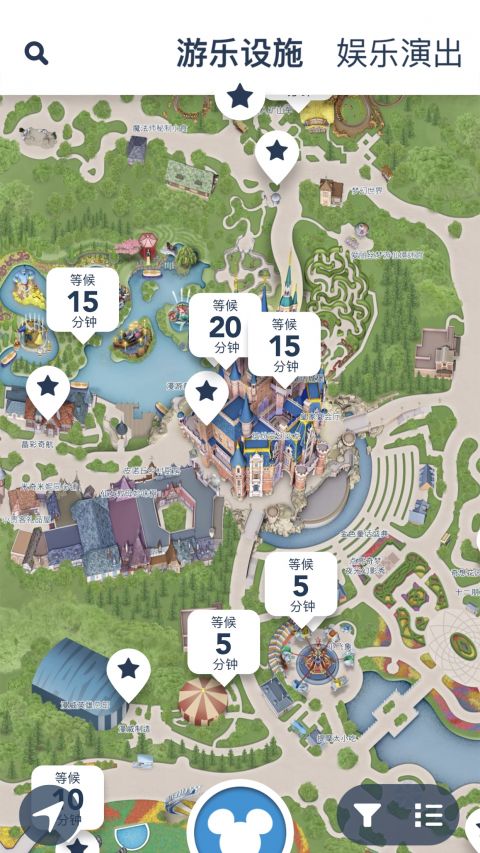Open the attraction filter funnel
This screenshot has width=480, height=853.
pos(368,815)
